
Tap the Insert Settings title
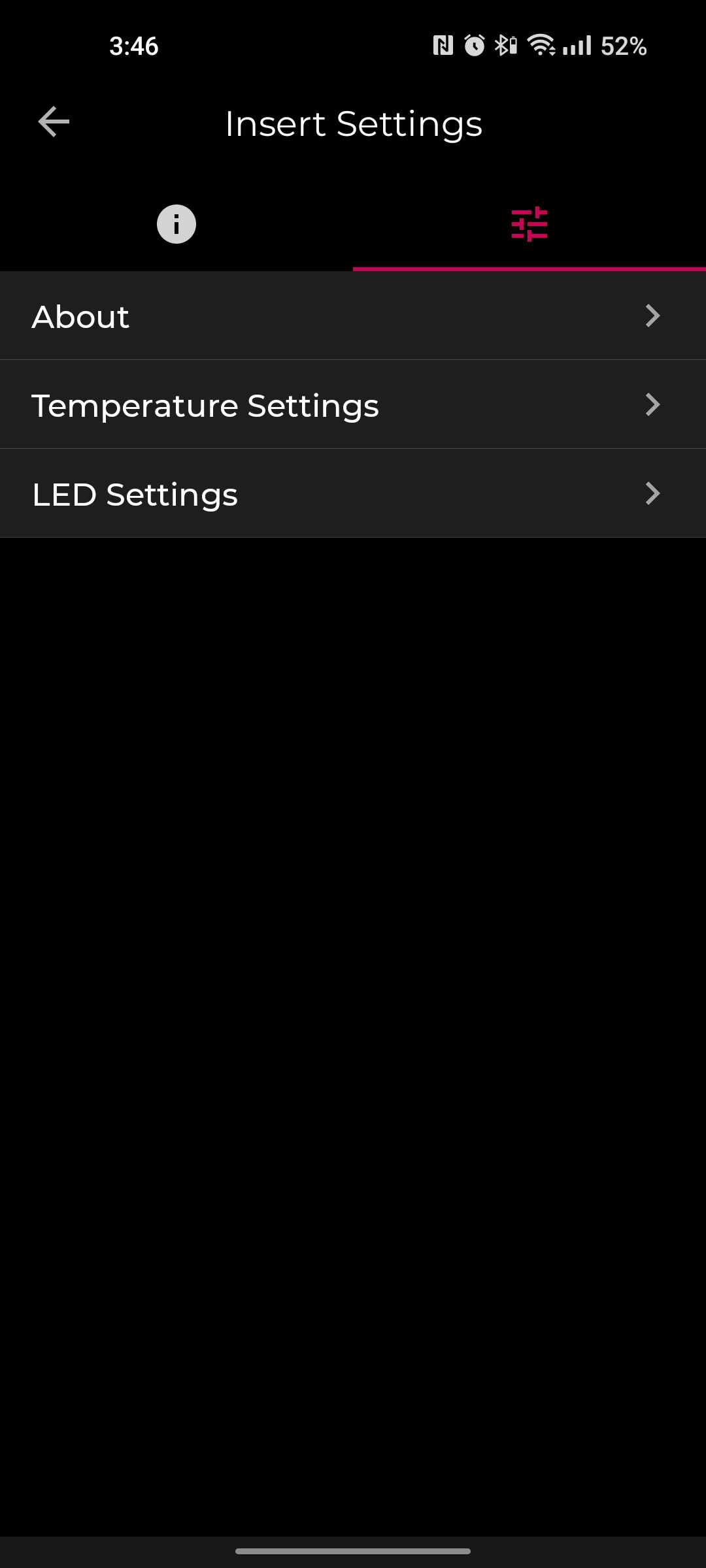[353, 123]
